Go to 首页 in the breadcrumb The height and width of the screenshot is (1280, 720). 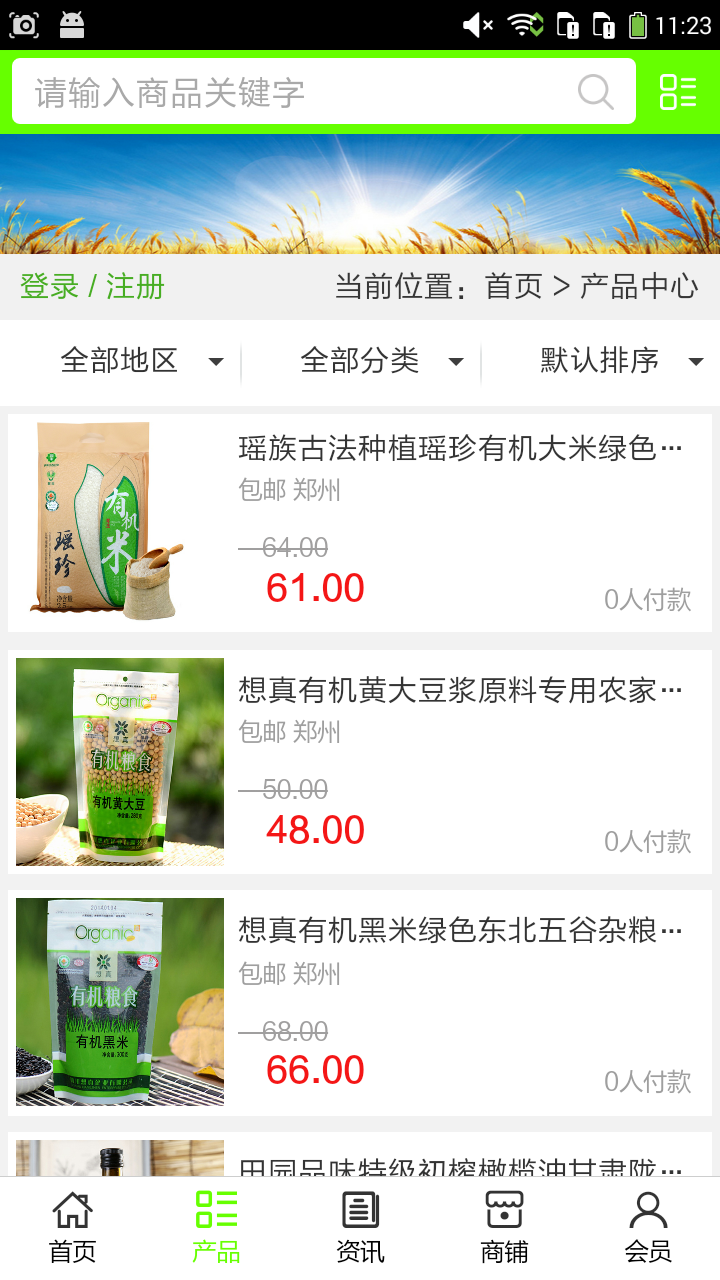pos(513,287)
